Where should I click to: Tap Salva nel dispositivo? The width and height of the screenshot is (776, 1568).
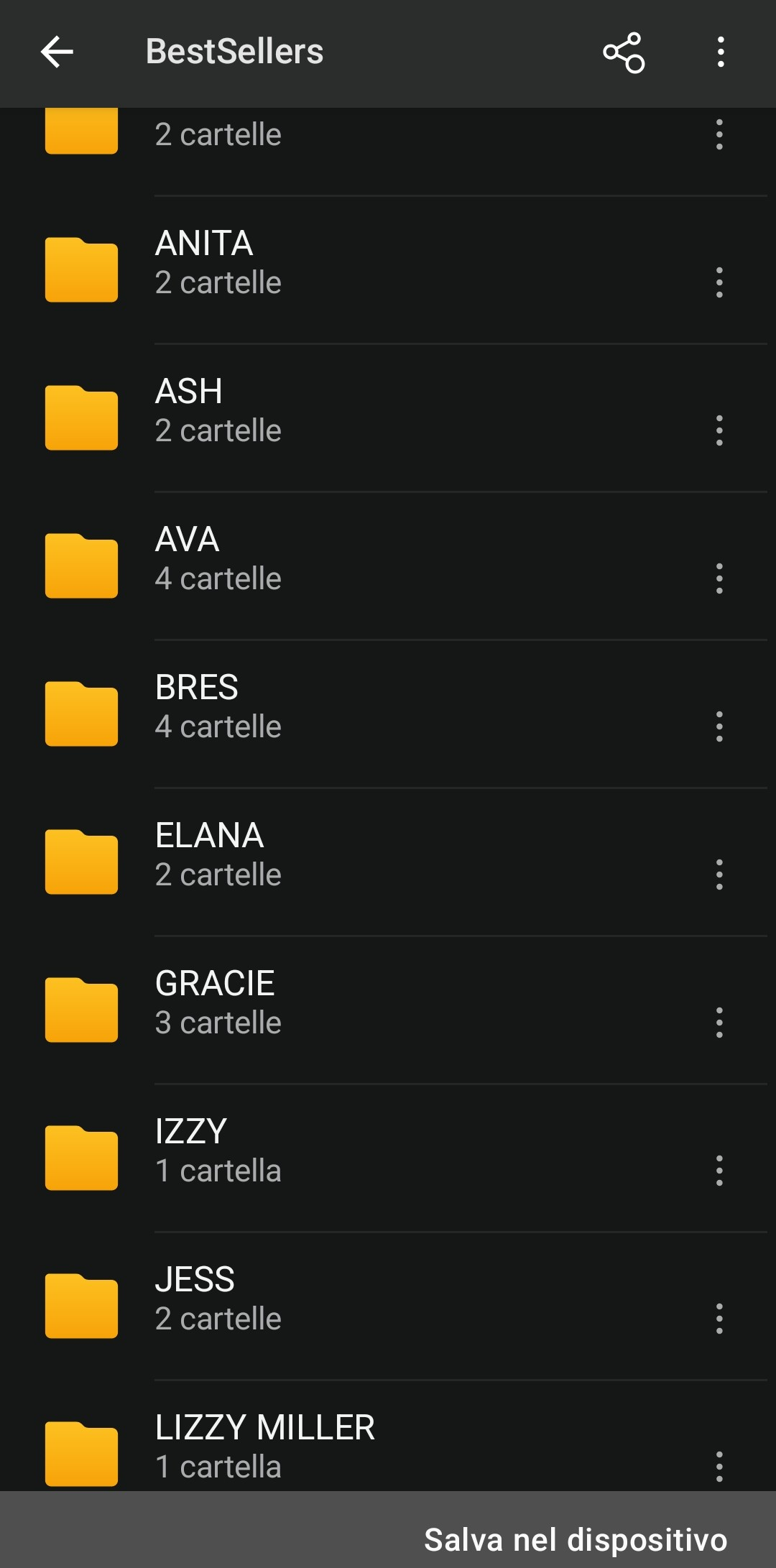tap(576, 1540)
